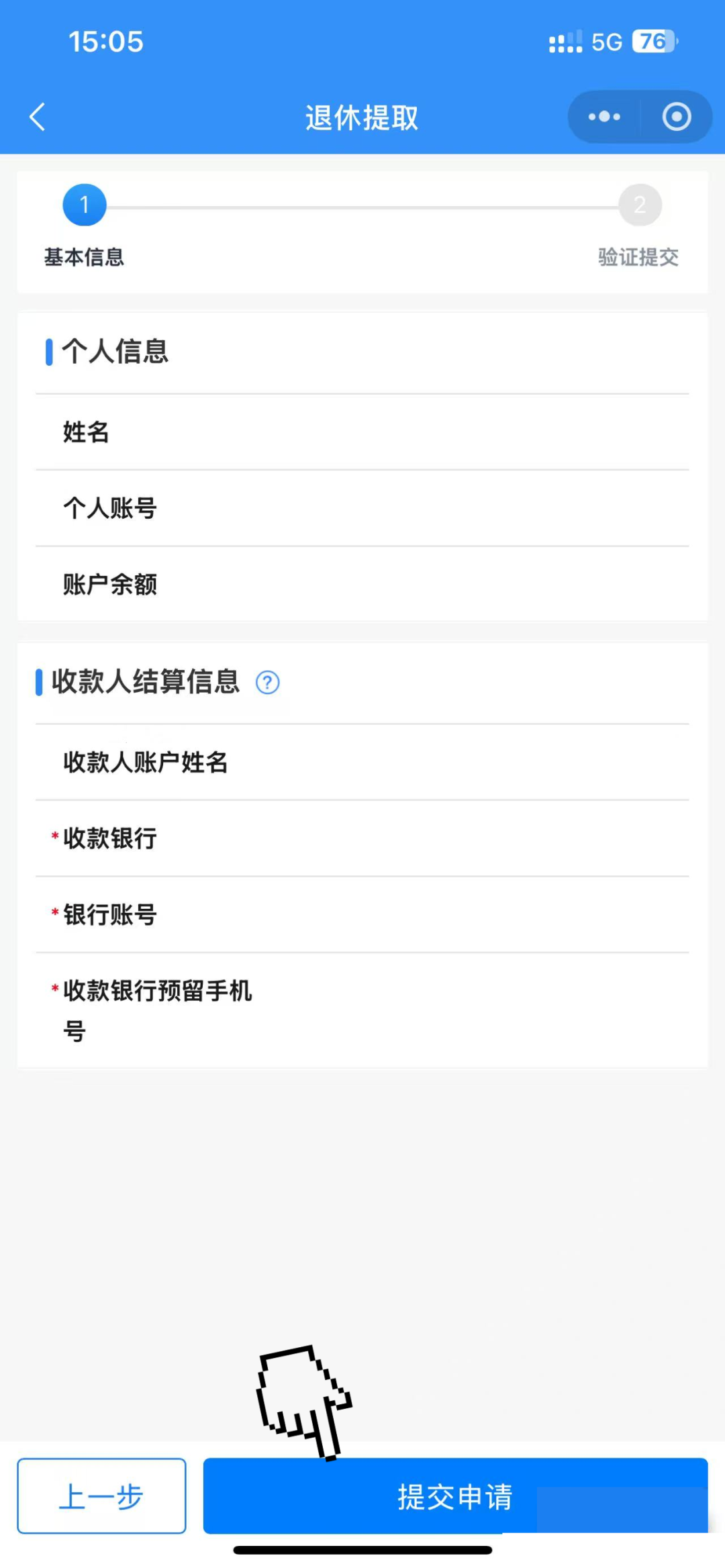This screenshot has height=1568, width=725.
Task: Open the mini program overflow menu
Action: click(604, 117)
